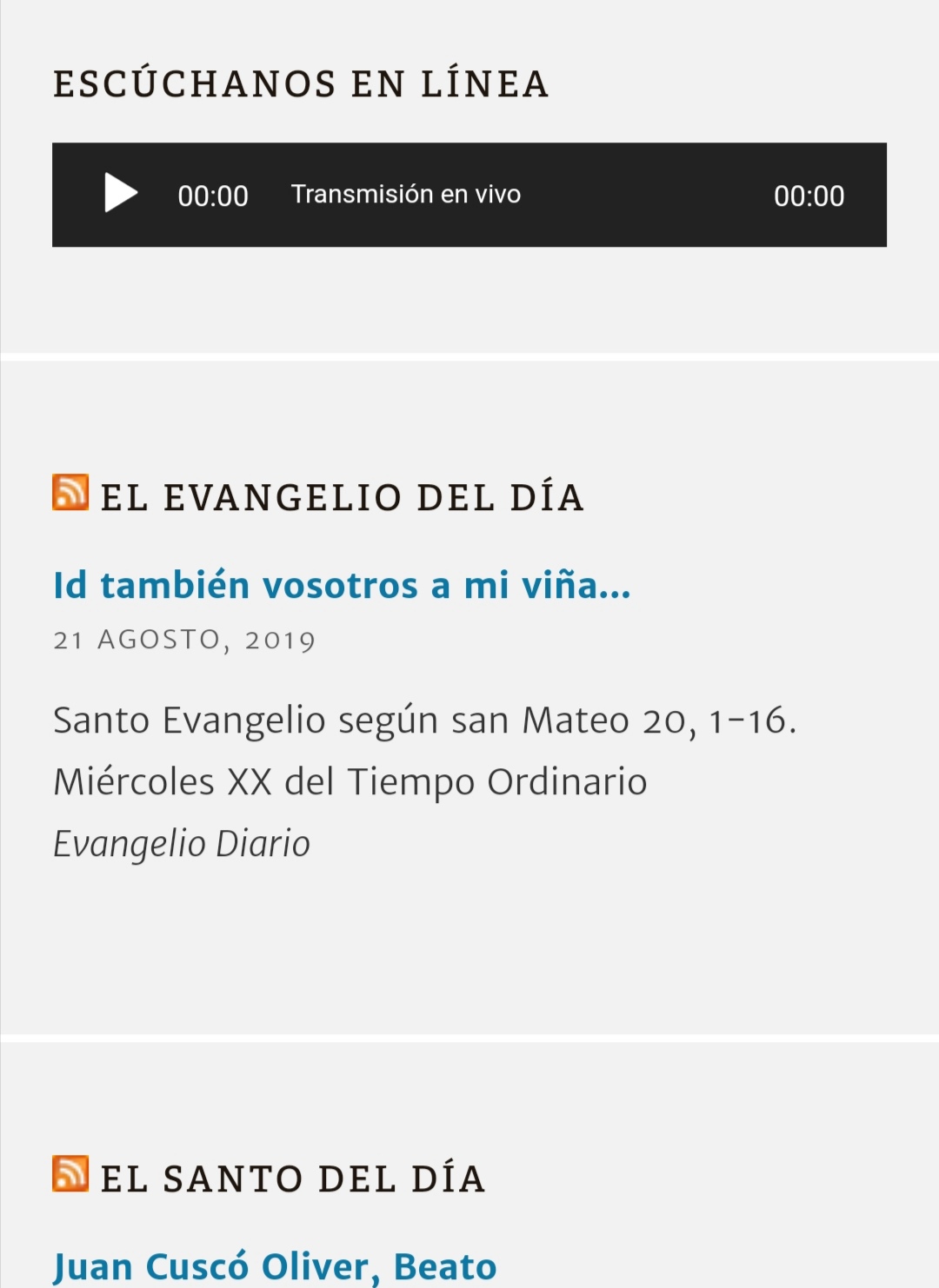Open the RSS feed for El Evangelio del Día

tap(70, 493)
